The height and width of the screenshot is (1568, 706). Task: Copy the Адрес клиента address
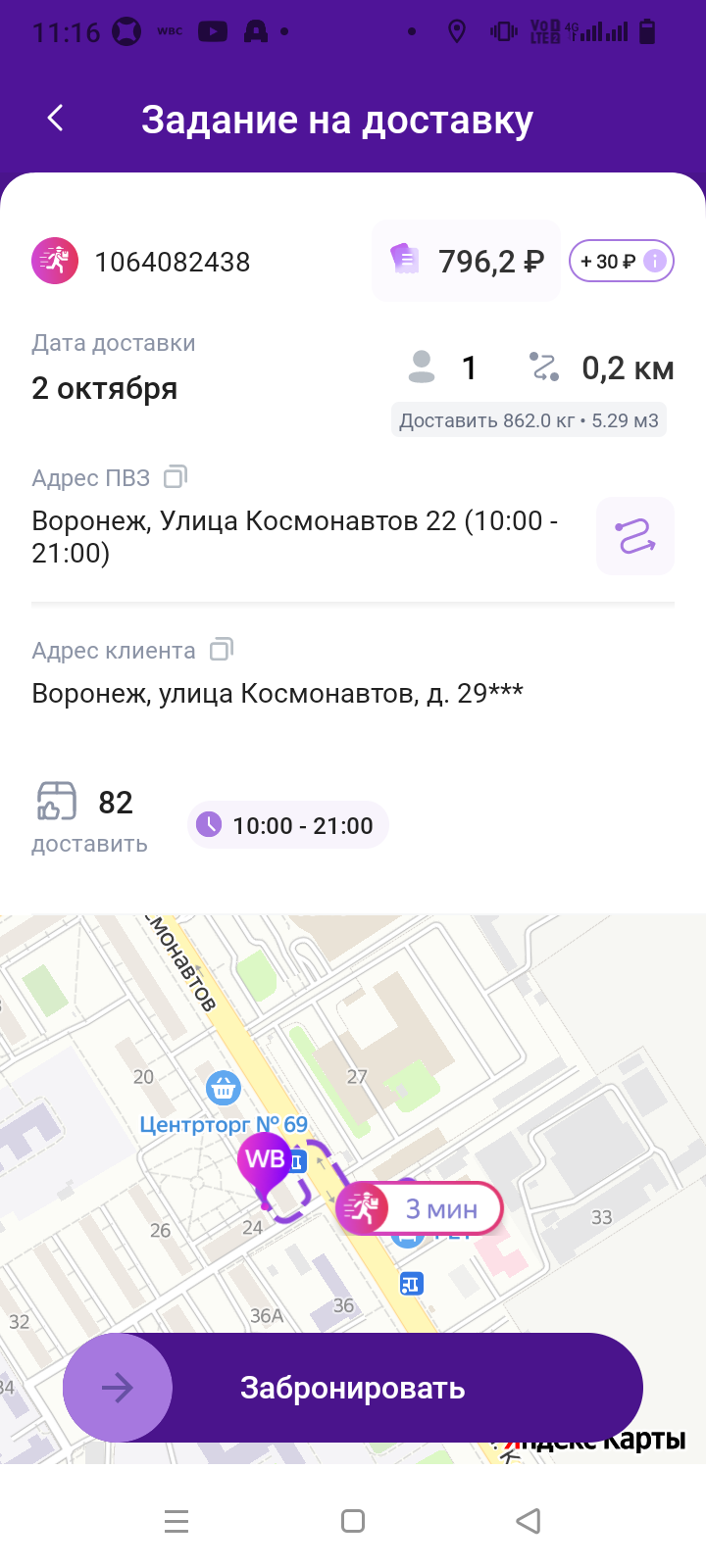coord(222,650)
